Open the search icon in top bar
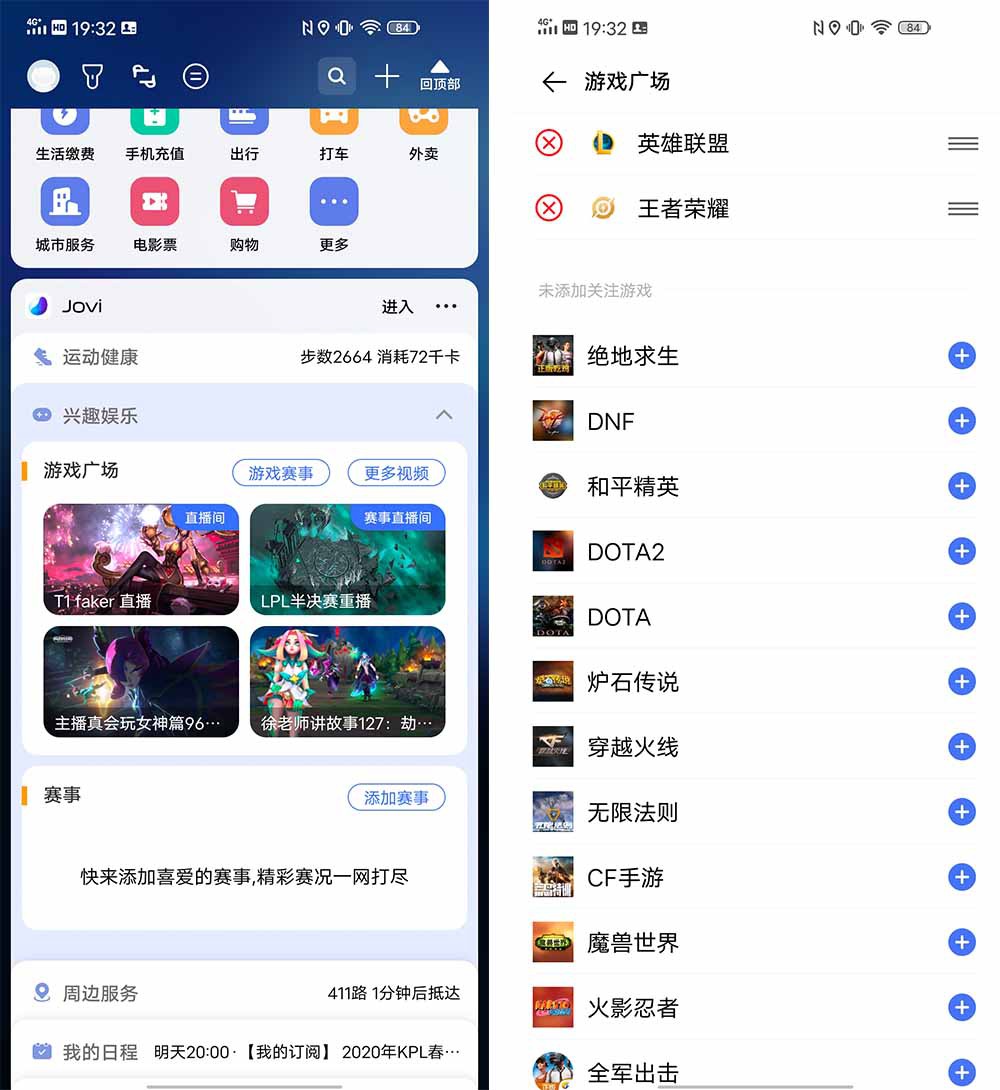 click(x=337, y=76)
